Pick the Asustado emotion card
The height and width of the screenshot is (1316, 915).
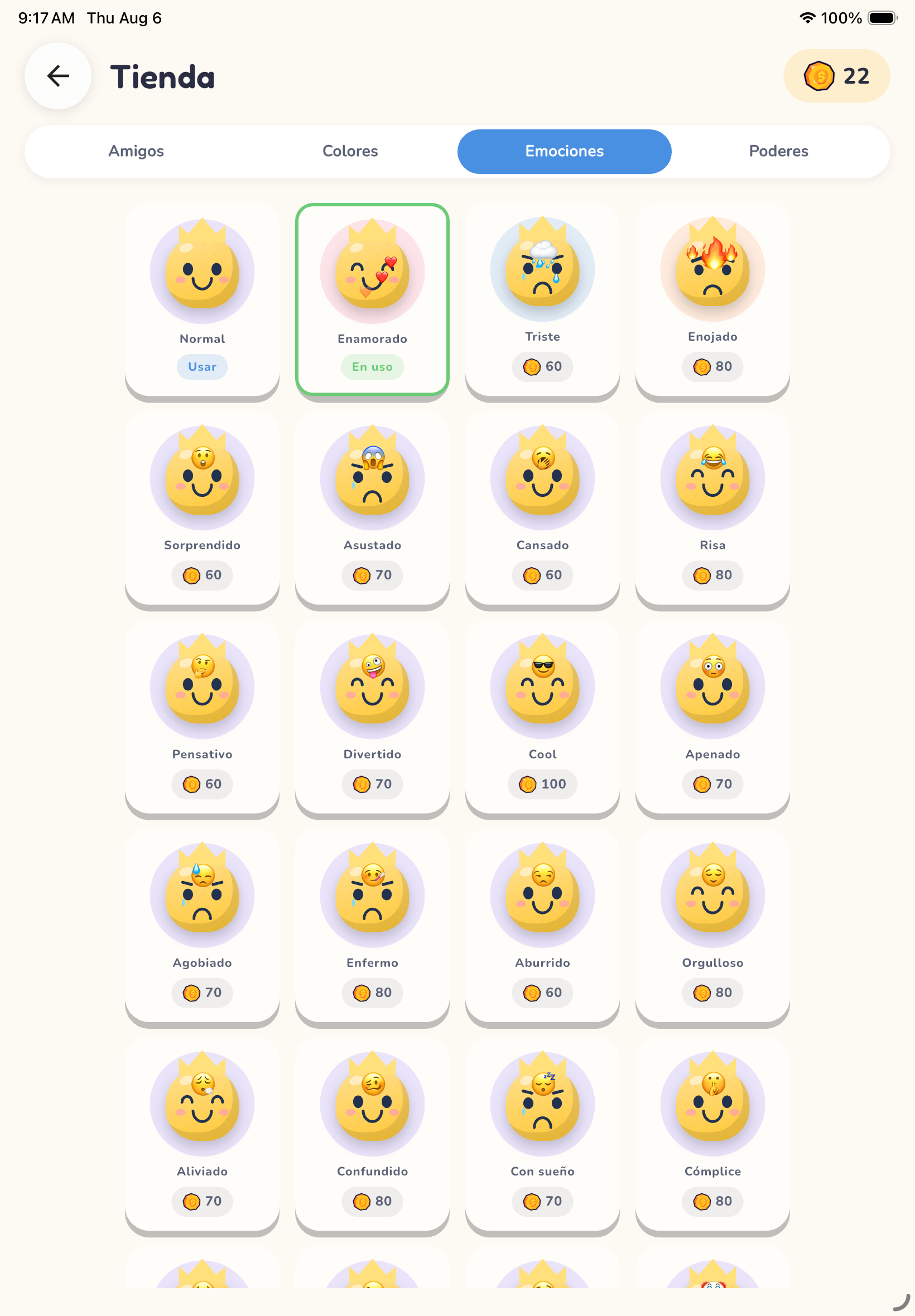[372, 507]
